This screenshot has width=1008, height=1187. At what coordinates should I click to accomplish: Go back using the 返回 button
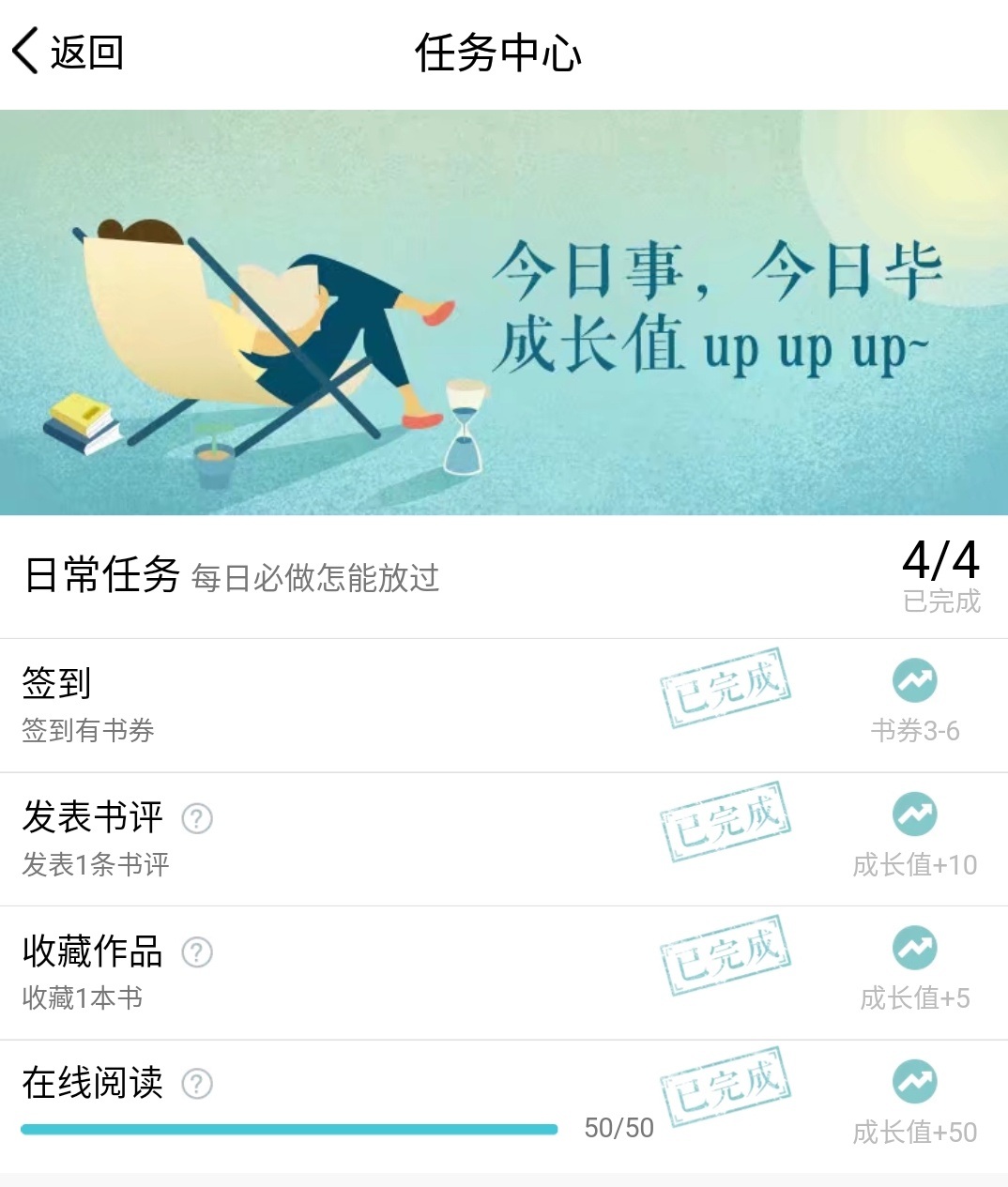coord(68,52)
